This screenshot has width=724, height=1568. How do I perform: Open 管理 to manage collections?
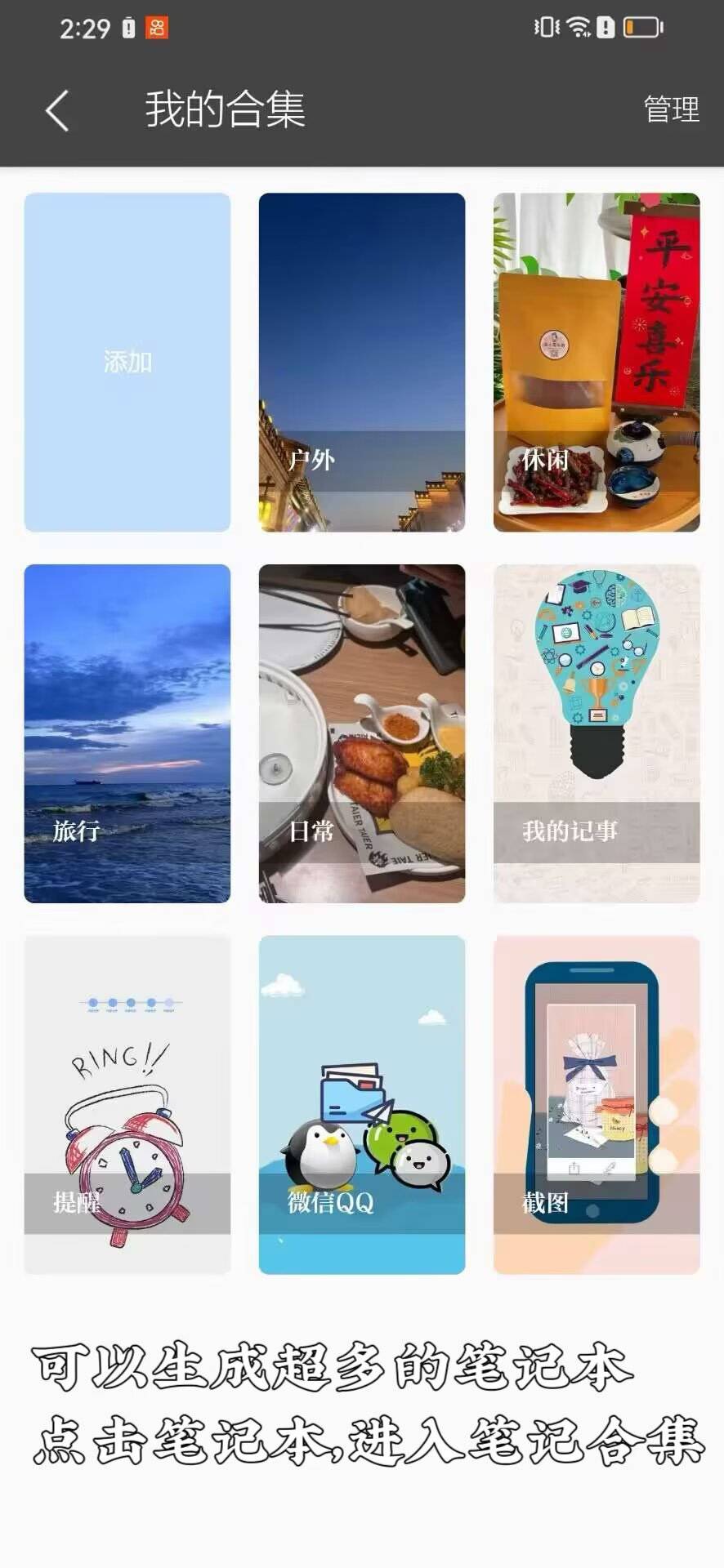671,109
